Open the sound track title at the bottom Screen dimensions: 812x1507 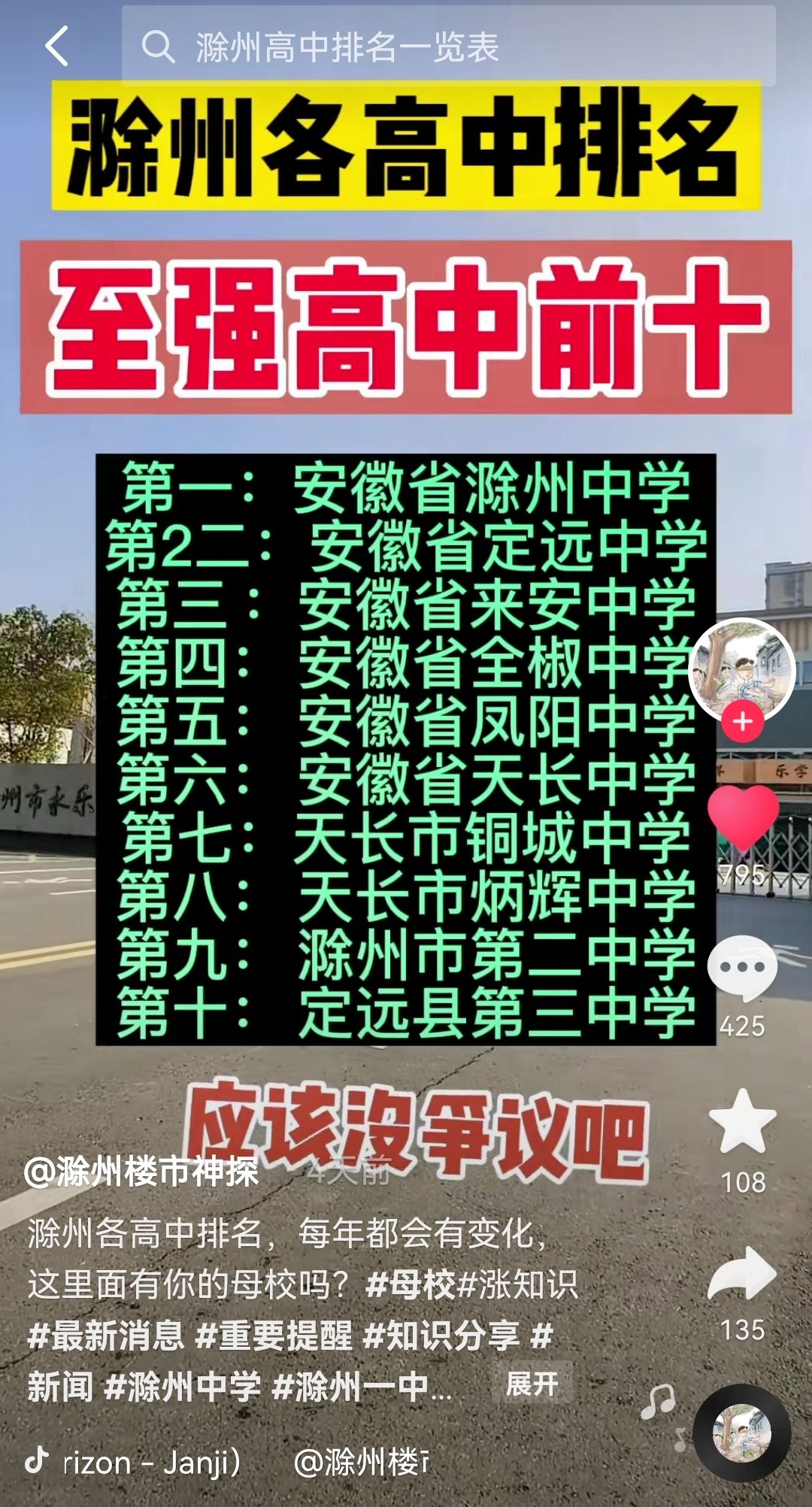[150, 1463]
